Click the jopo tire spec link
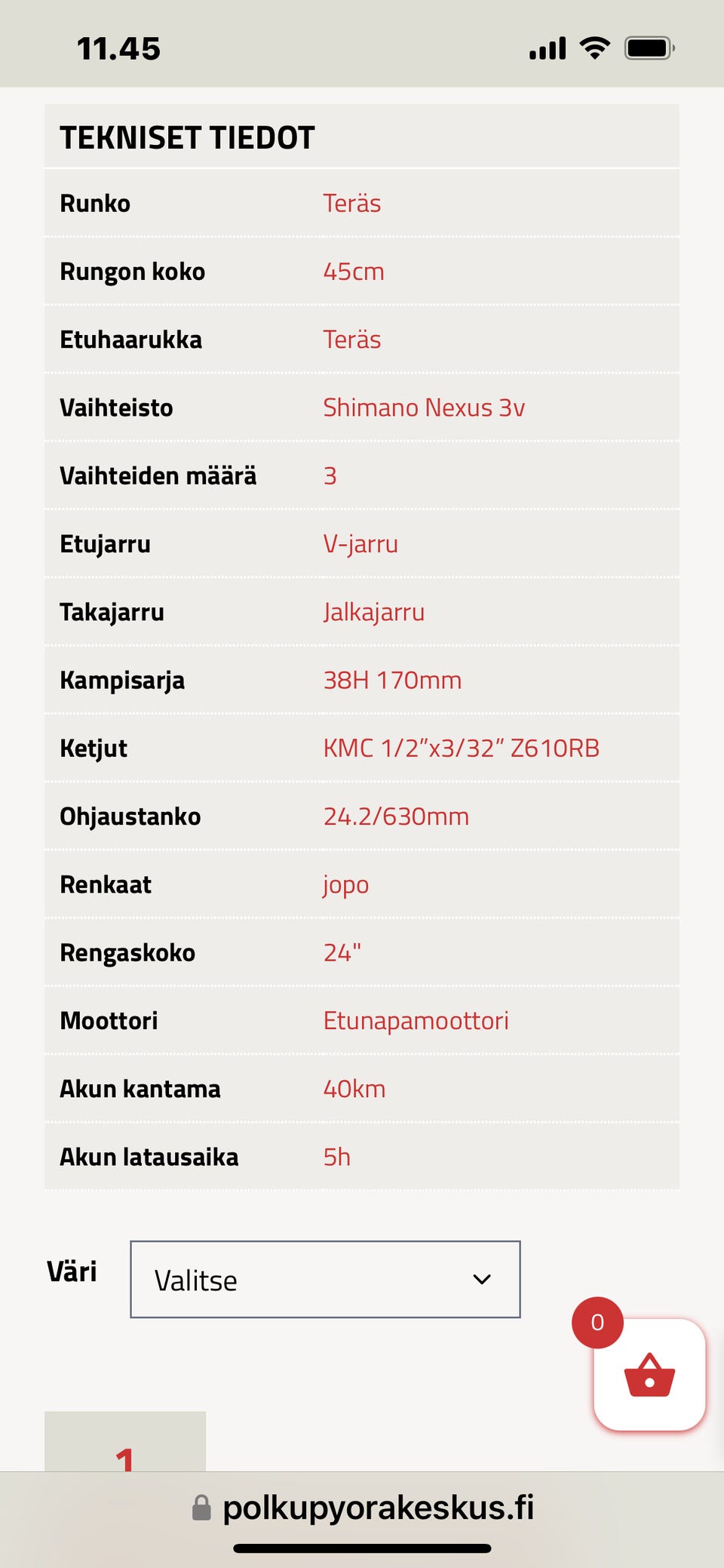 345,884
